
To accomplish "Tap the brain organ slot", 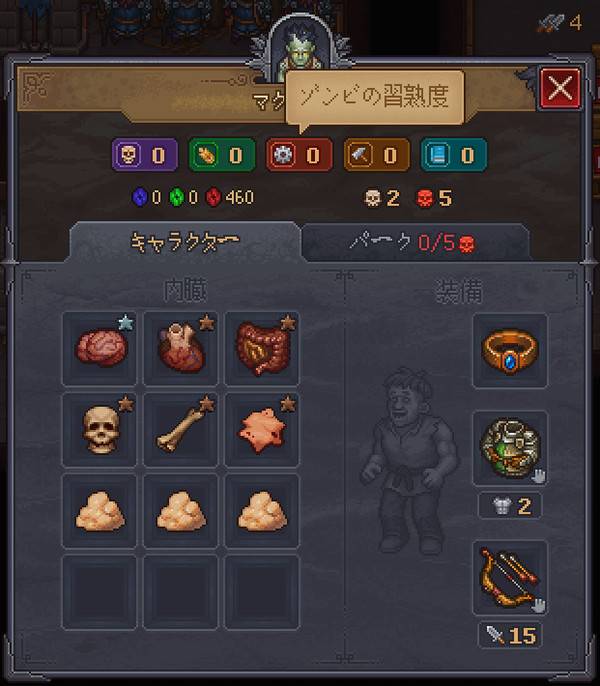I will coord(100,348).
